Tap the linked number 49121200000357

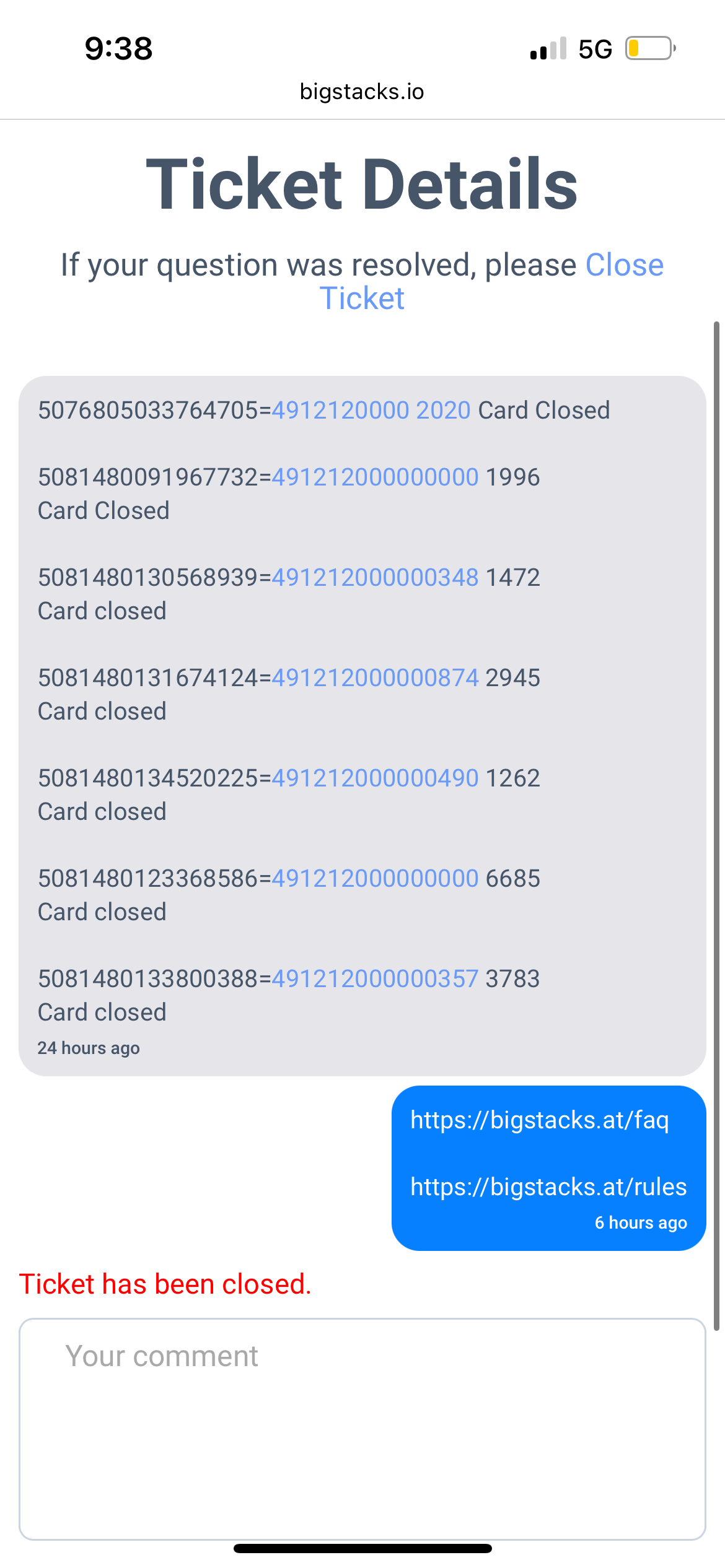pos(374,979)
